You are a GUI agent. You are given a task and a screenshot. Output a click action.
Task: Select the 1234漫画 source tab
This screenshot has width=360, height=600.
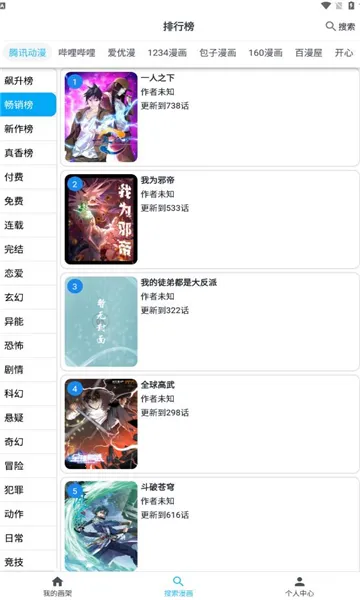[x=167, y=52]
